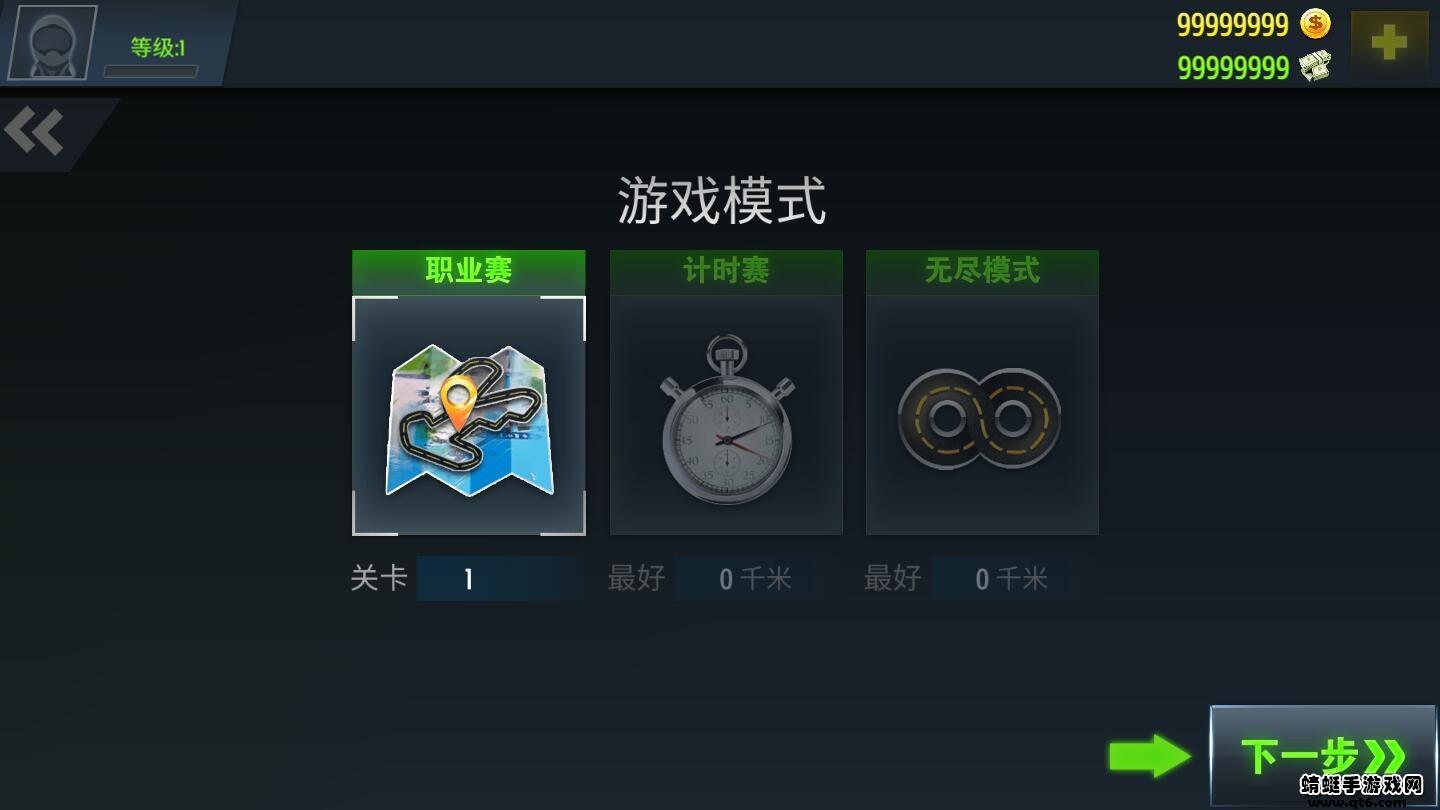Choose the 计时赛 time trial mode
1440x810 pixels.
726,415
